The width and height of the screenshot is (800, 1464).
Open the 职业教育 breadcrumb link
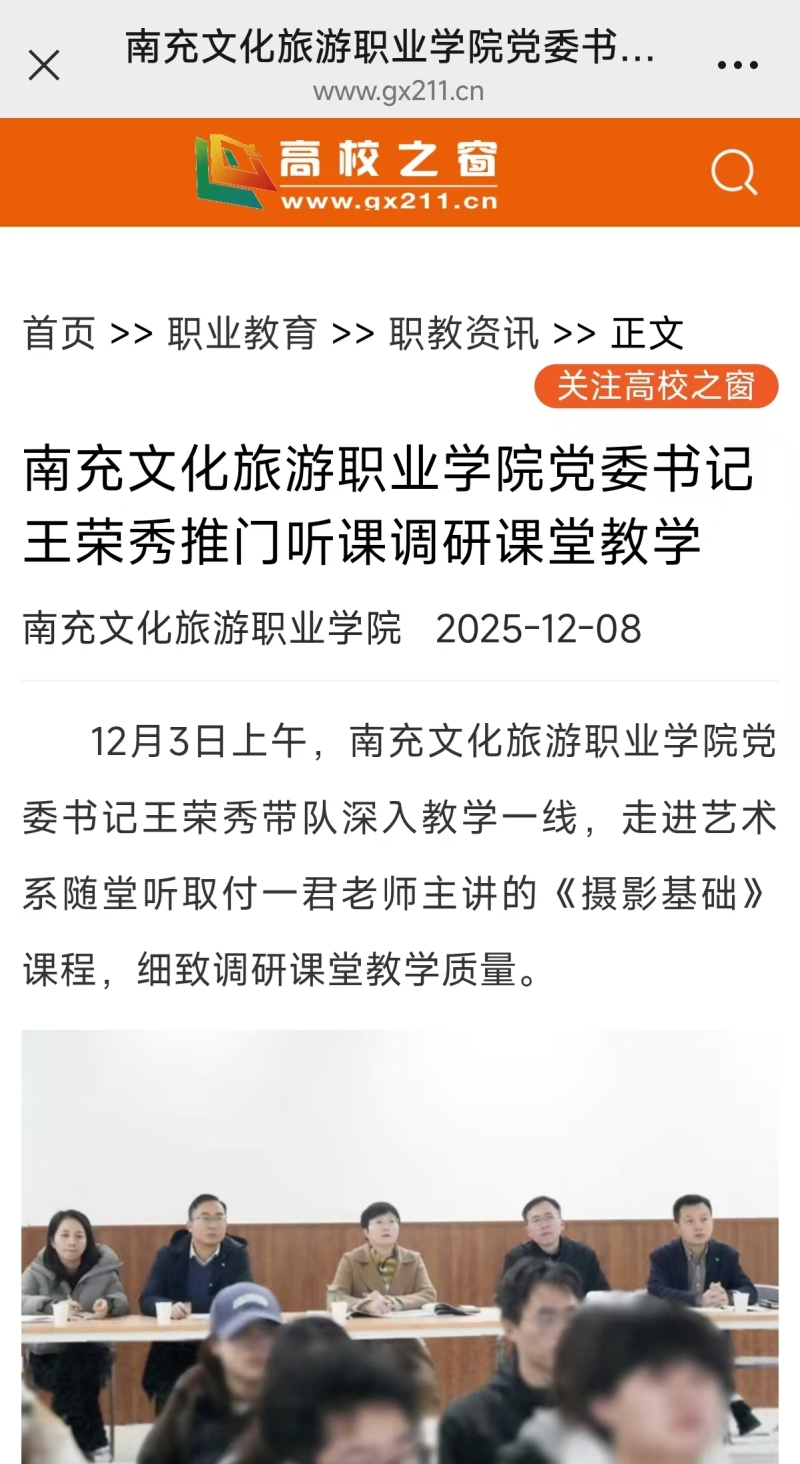pos(242,333)
